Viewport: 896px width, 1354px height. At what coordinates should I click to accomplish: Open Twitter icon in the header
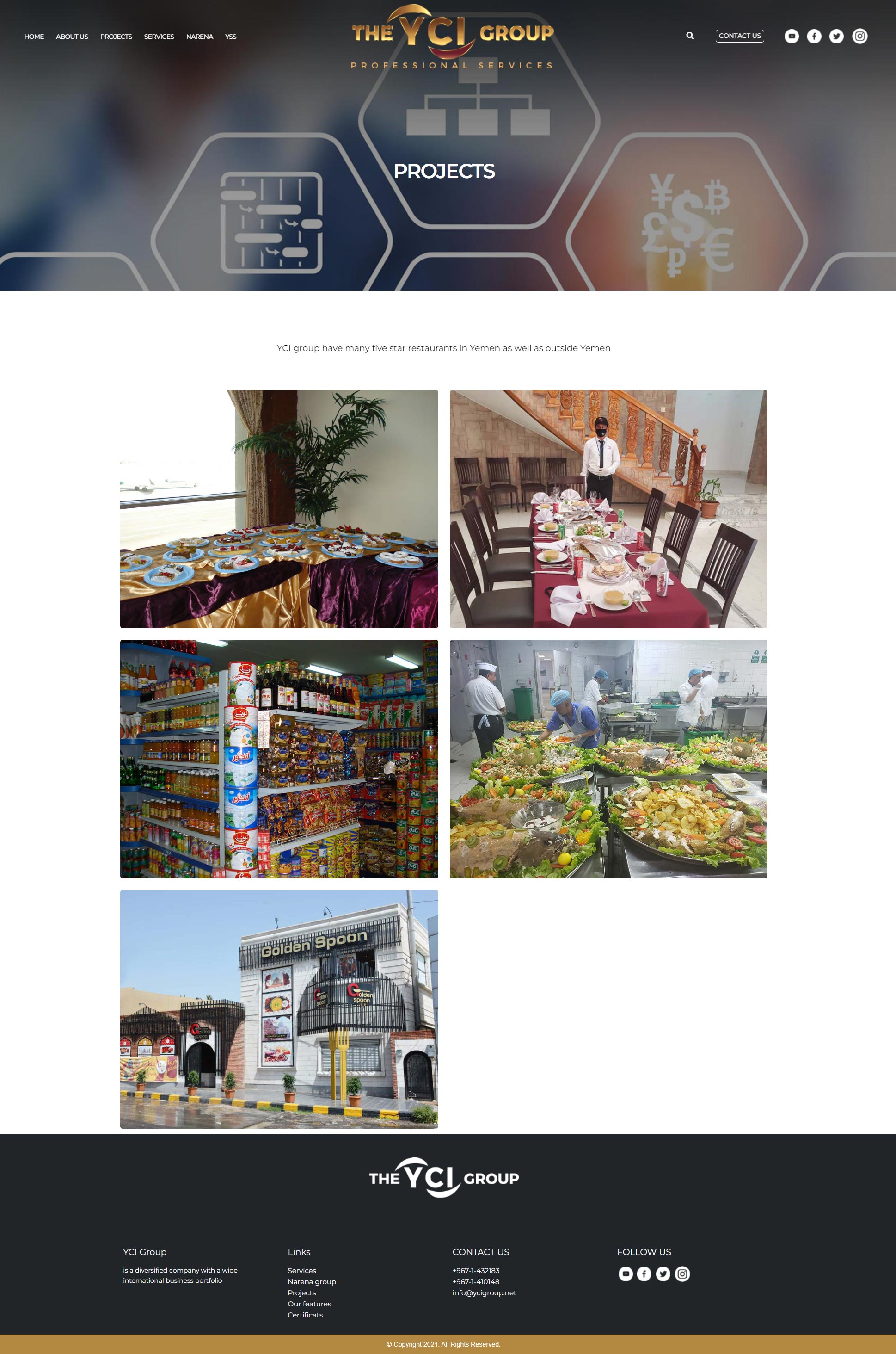(x=836, y=37)
